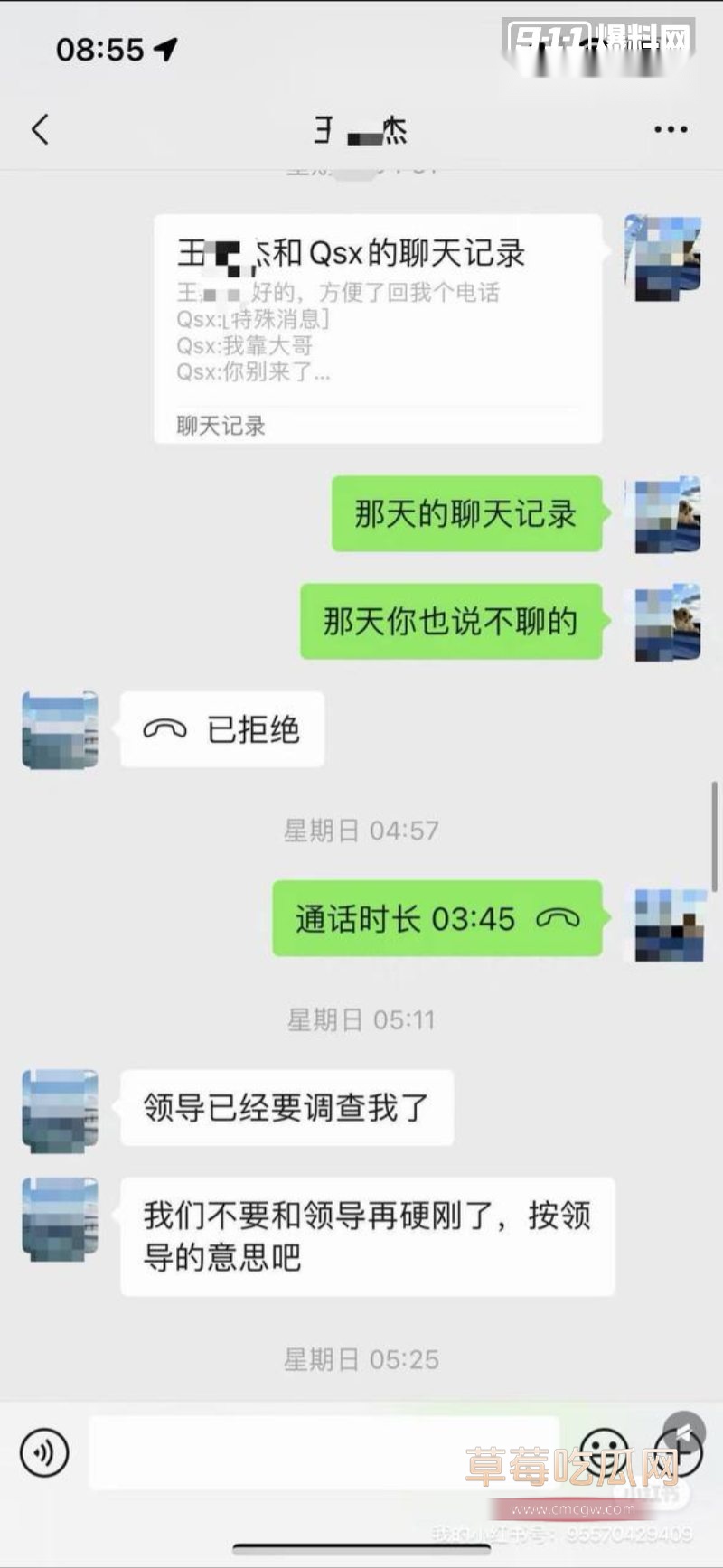The width and height of the screenshot is (723, 1568).
Task: Tap avatar beside 领导已经要调查我了 message
Action: [59, 1110]
